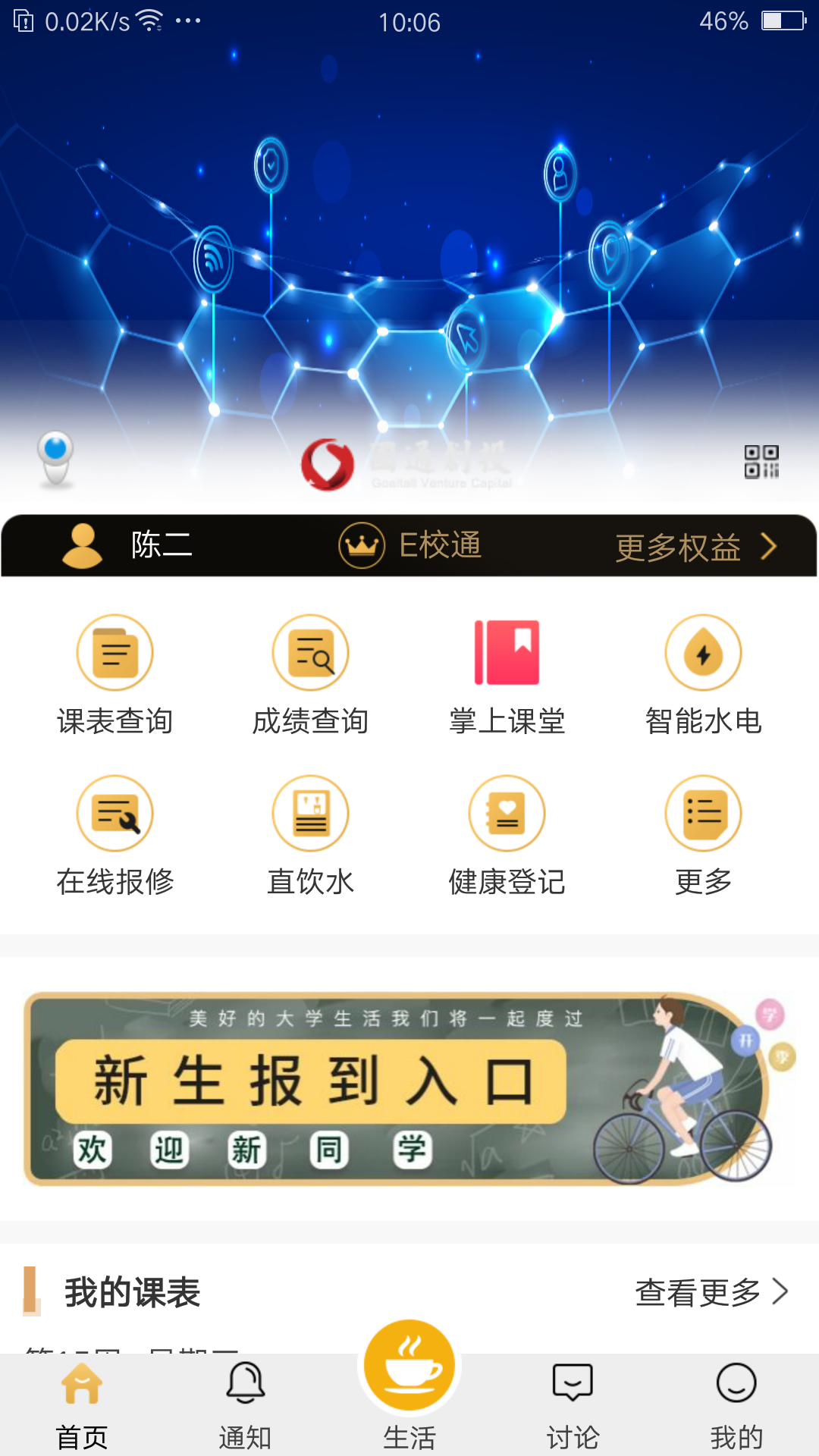
Task: Open 课表查询 timetable lookup
Action: click(x=115, y=675)
